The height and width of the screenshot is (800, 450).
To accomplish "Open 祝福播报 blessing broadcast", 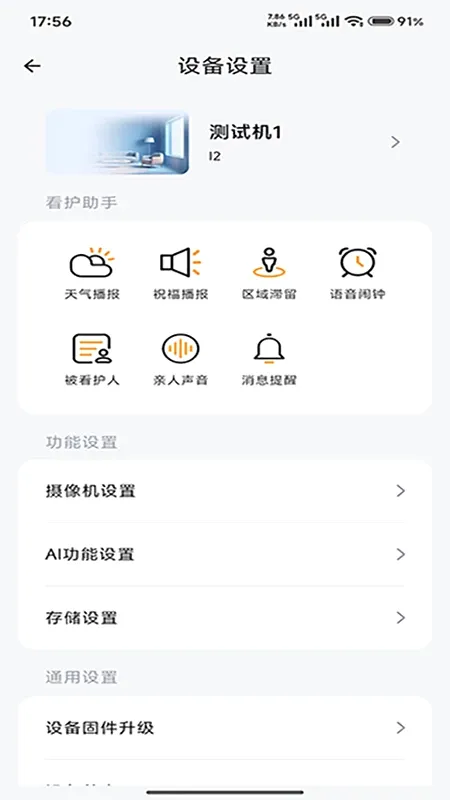I will pos(181,273).
